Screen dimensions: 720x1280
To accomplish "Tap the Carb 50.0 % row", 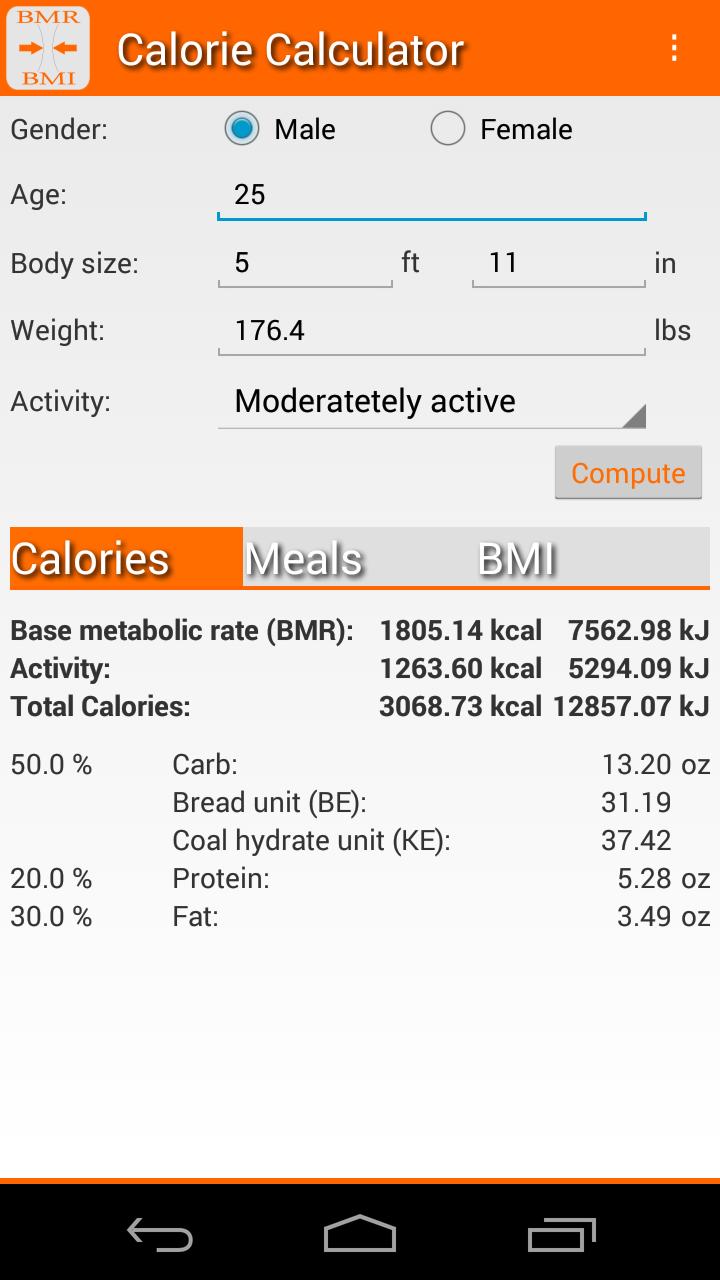I will coord(360,763).
